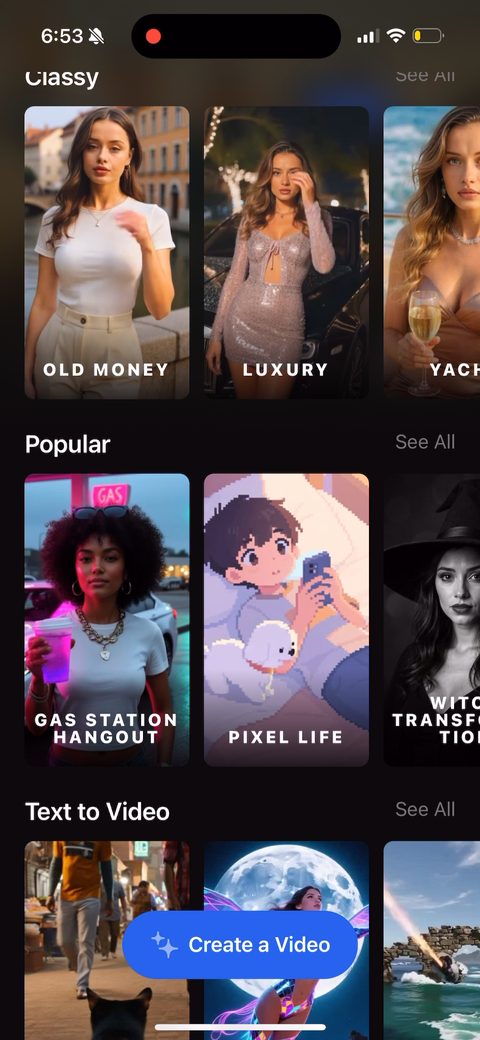480x1040 pixels.
Task: Open the Old Money template
Action: pos(107,253)
